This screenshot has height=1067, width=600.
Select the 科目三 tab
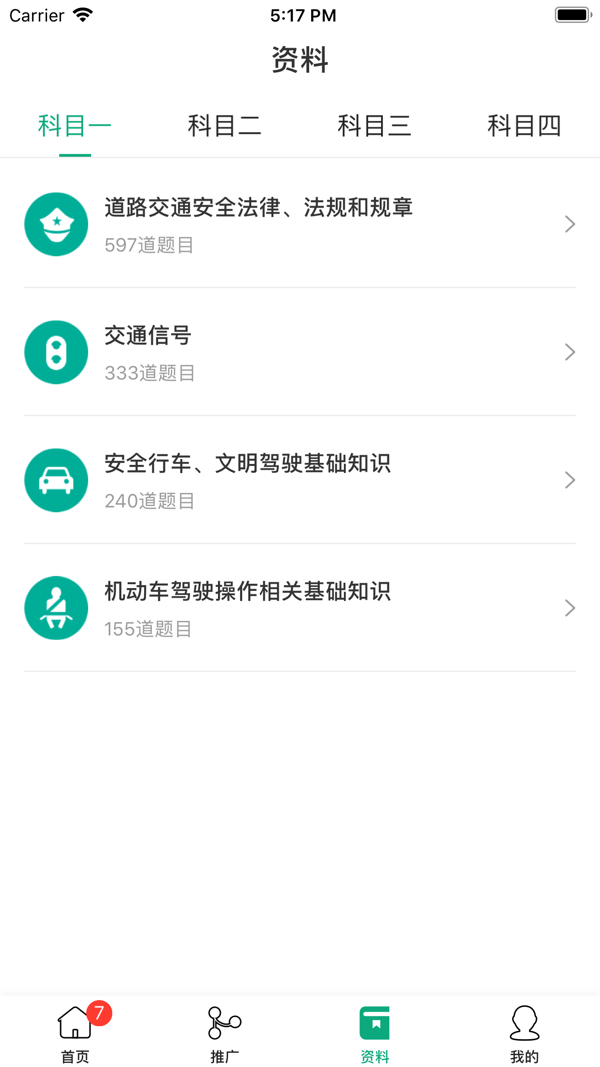pos(375,126)
